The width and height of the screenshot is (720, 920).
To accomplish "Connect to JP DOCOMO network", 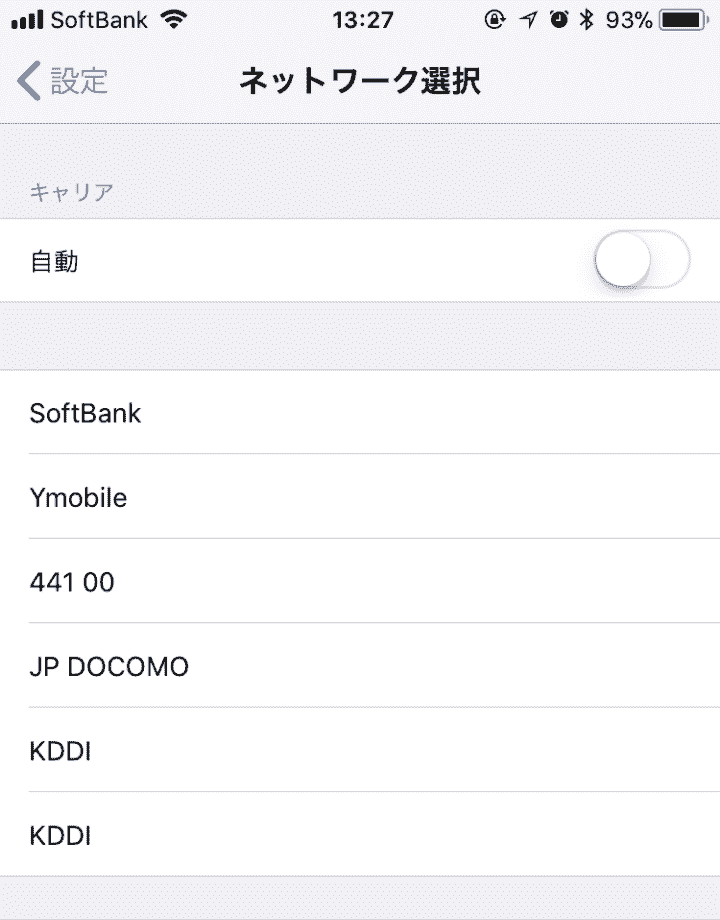I will click(x=110, y=667).
